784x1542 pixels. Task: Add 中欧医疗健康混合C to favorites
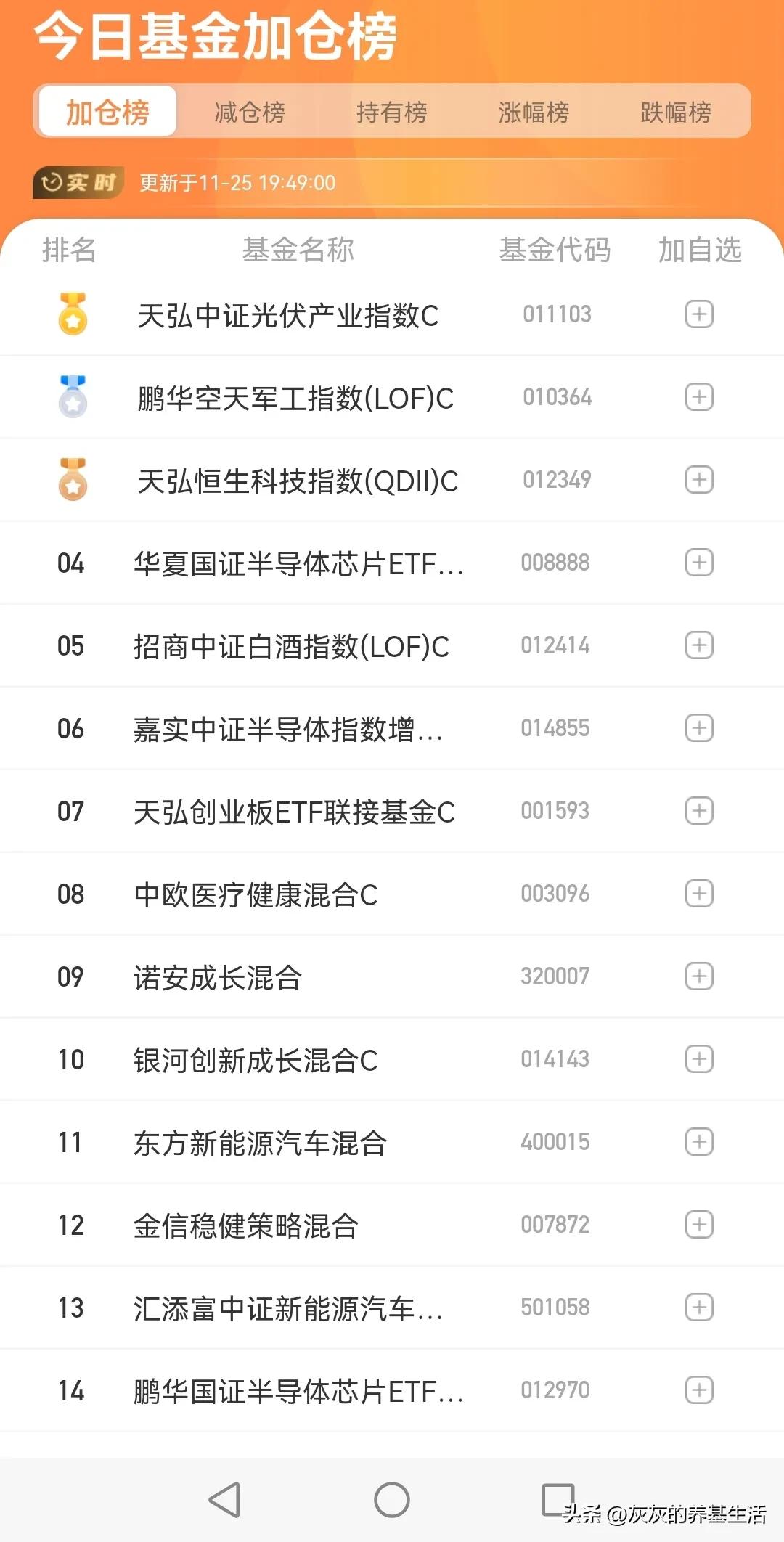coord(698,894)
